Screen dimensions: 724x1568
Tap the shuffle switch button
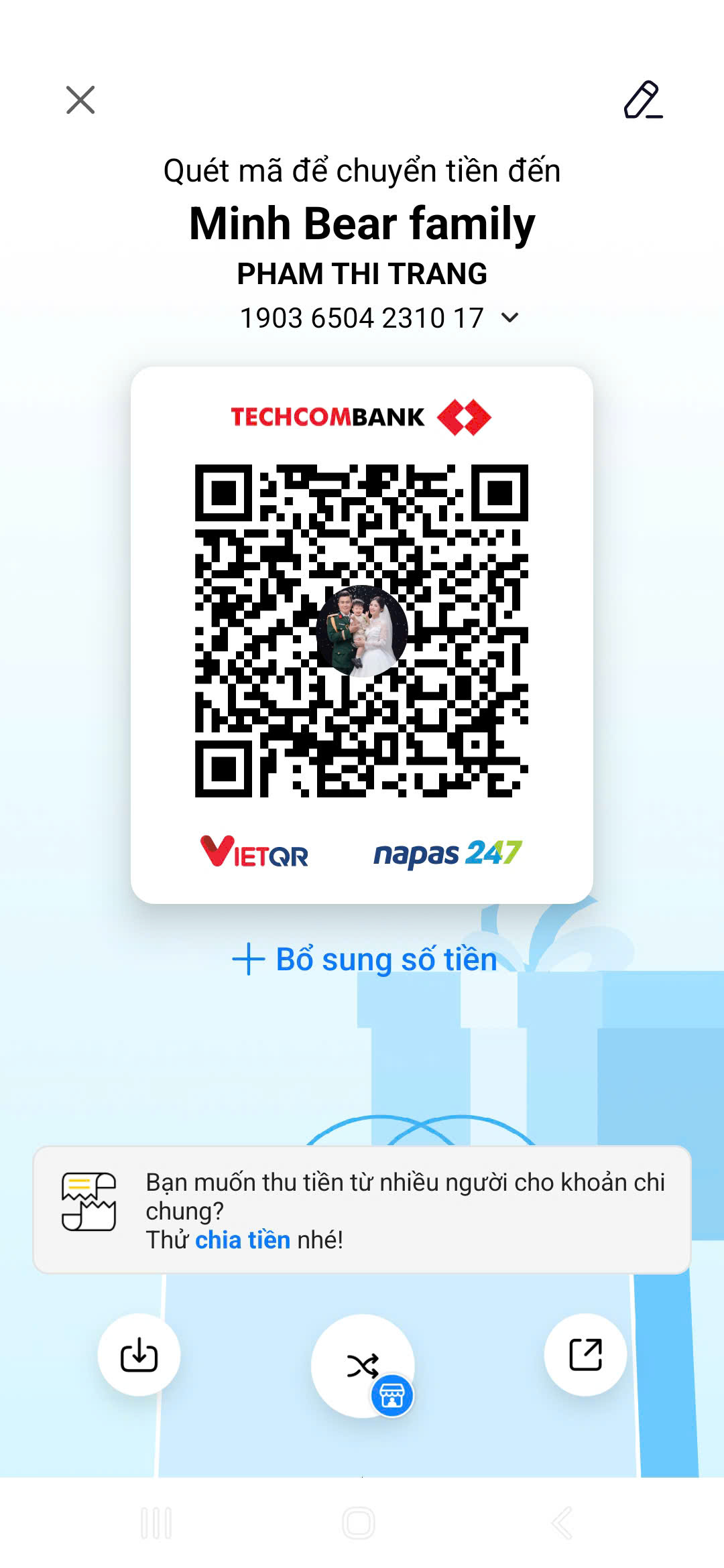(x=363, y=1366)
